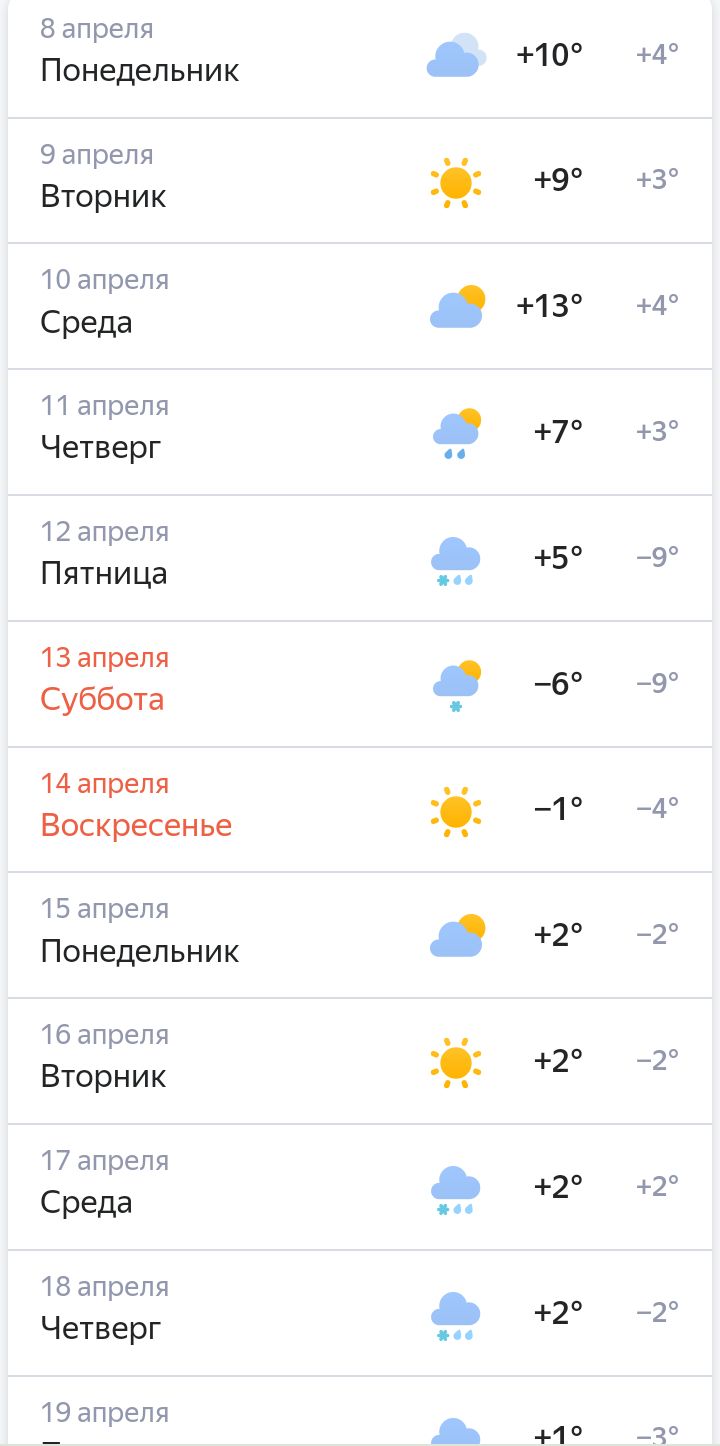Select the 11 апреля Четверг row

pyautogui.click(x=360, y=432)
